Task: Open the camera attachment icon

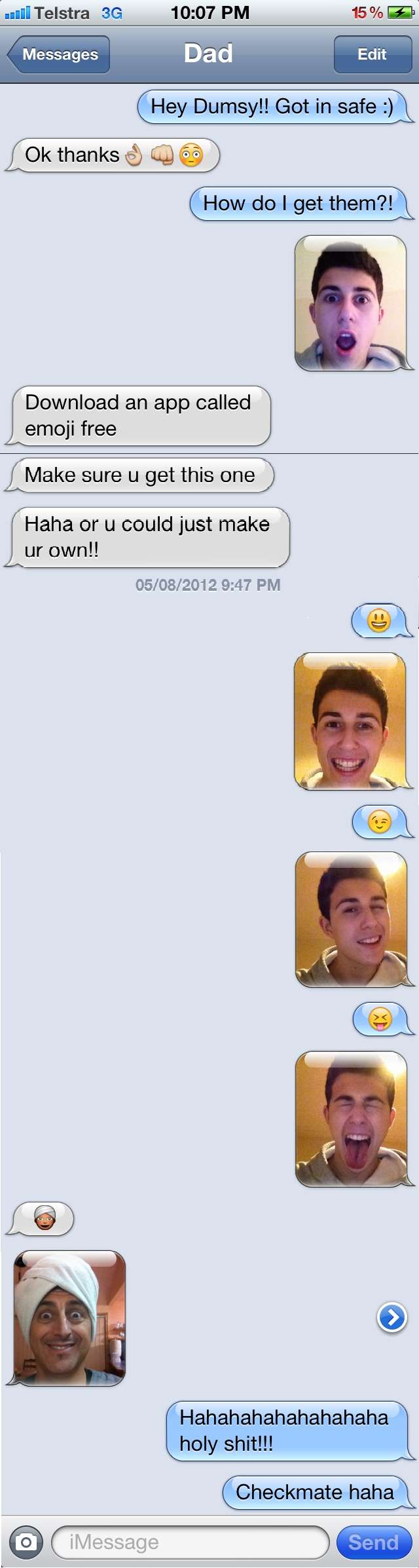Action: point(26,1542)
